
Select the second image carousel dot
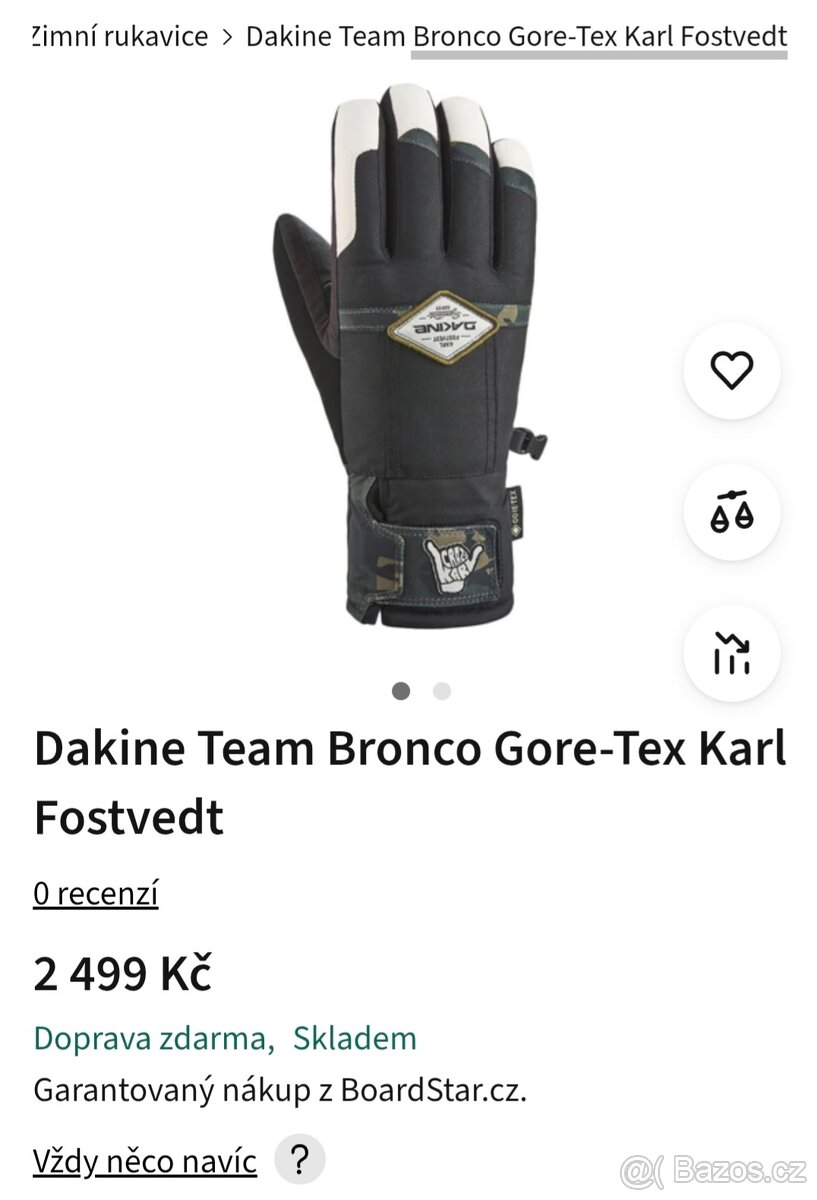click(441, 690)
